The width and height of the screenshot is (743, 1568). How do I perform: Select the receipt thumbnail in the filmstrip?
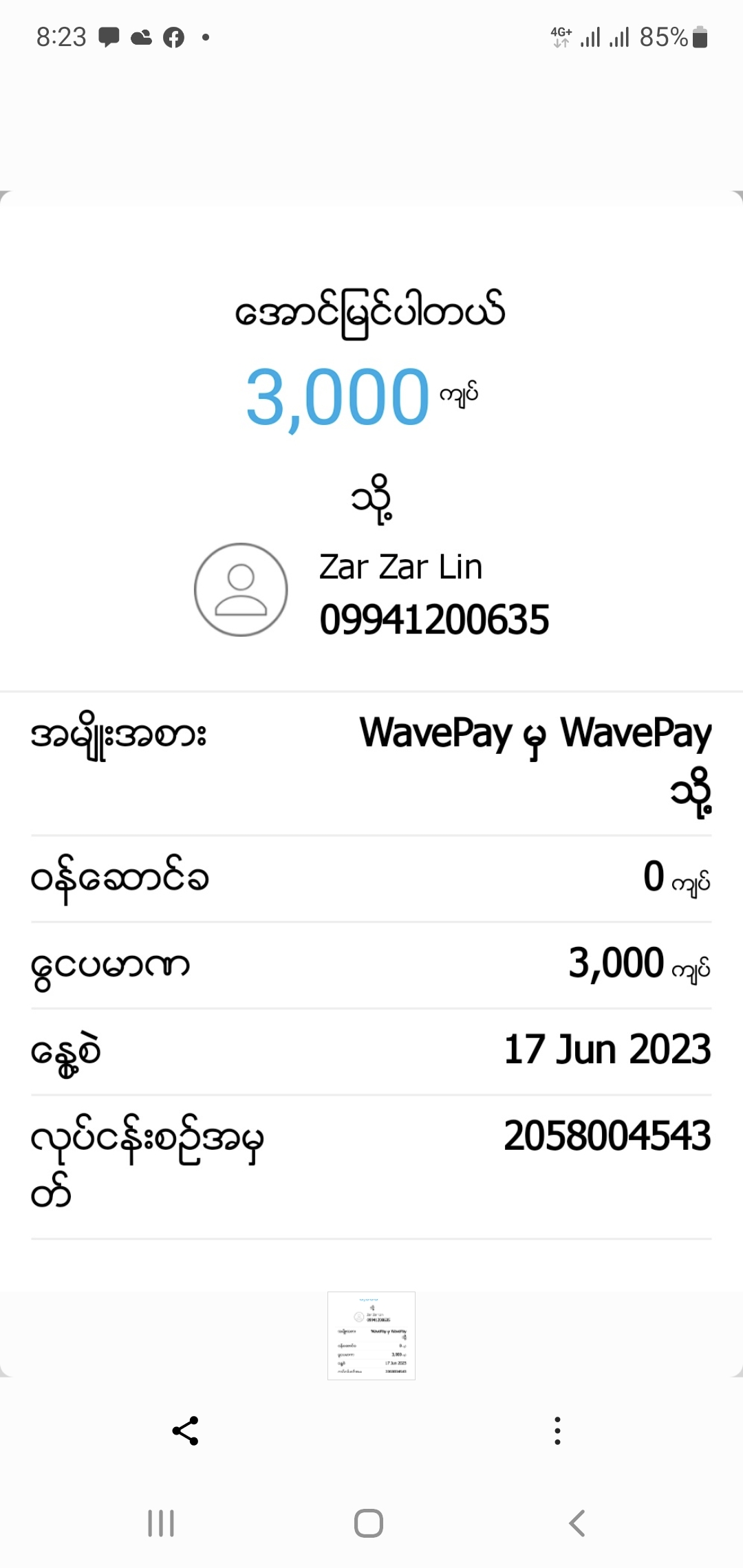coord(371,1336)
